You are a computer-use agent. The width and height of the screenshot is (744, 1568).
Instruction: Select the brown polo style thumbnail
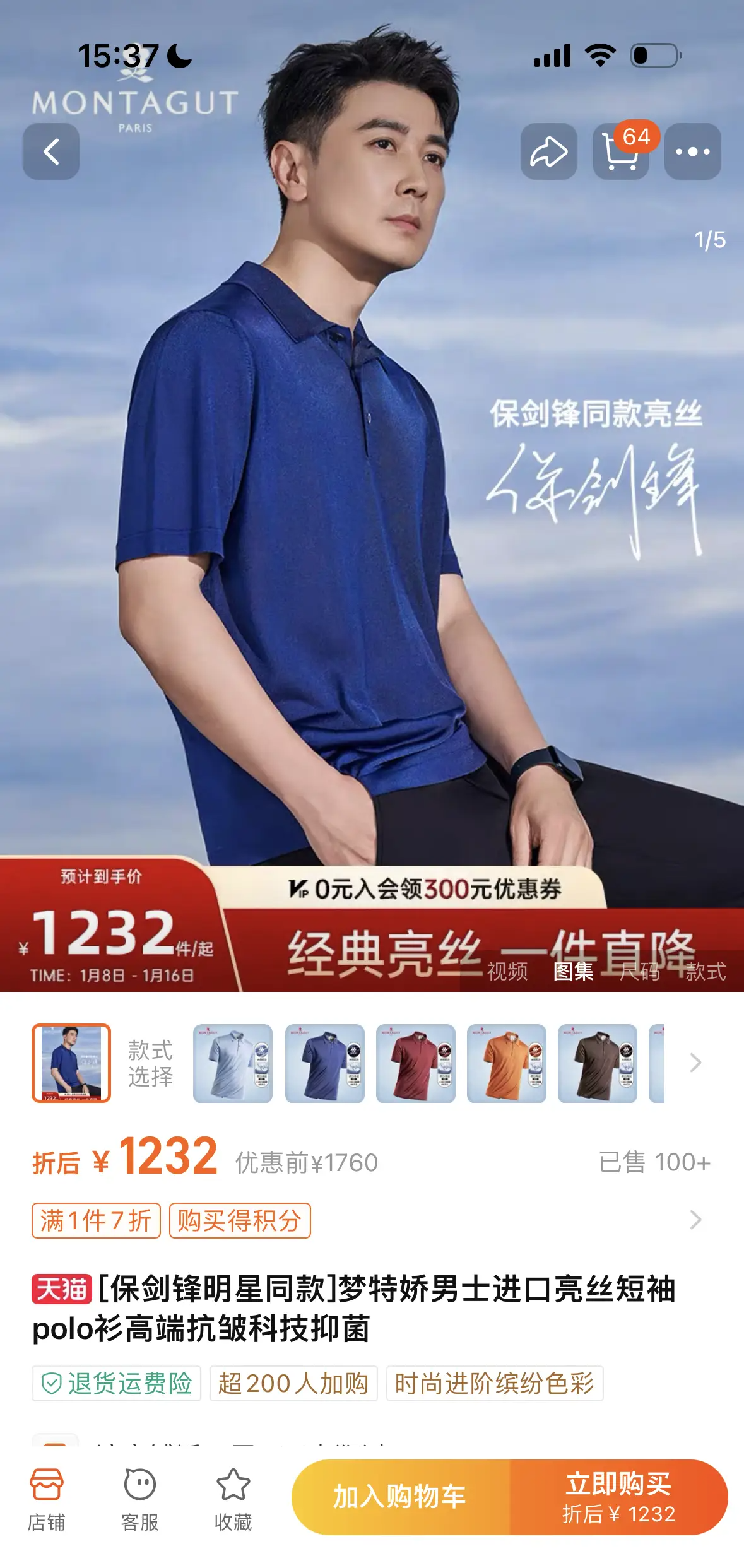(x=597, y=1063)
